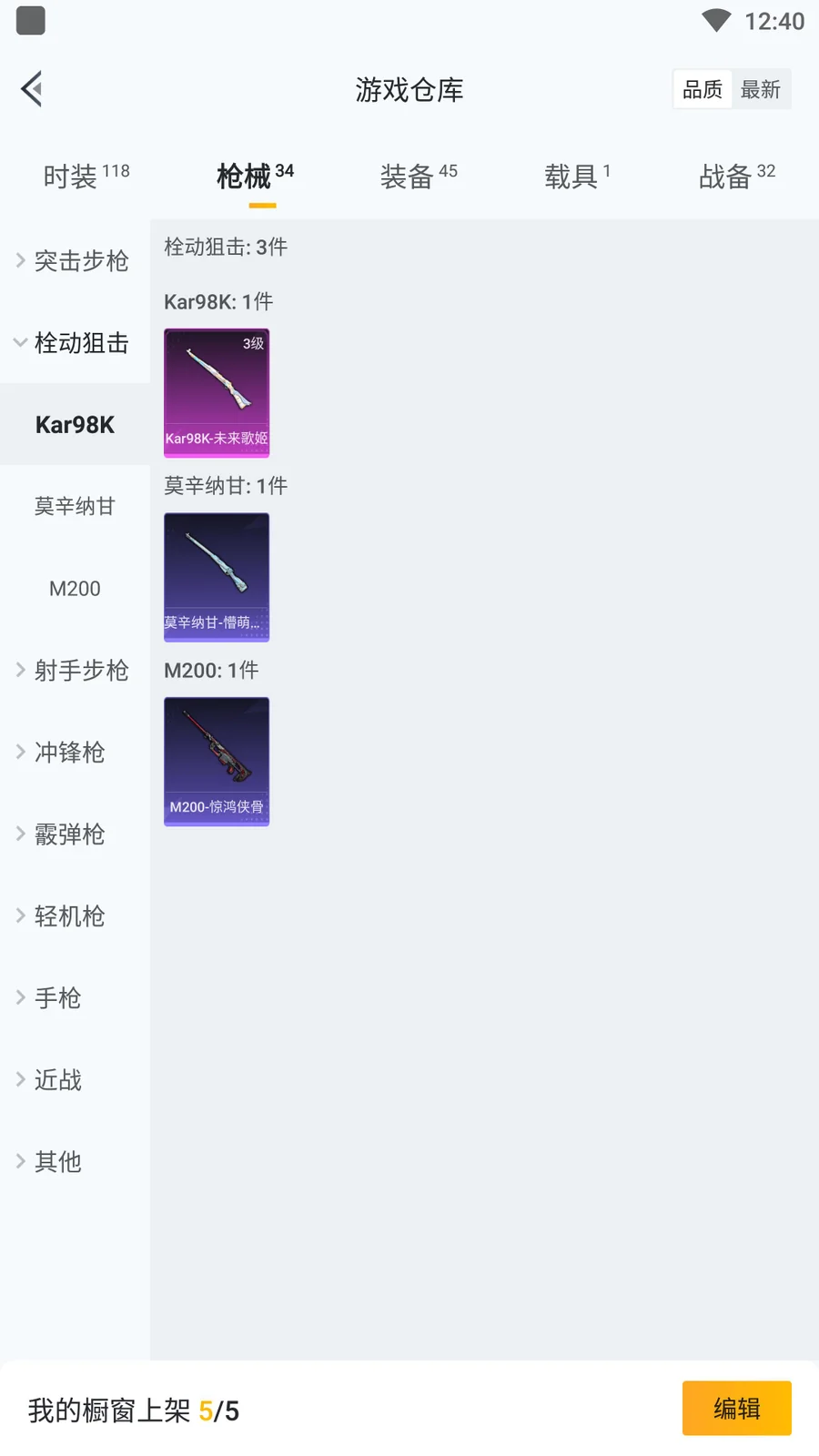Switch to the 战备 tab
The width and height of the screenshot is (819, 1456).
736,176
